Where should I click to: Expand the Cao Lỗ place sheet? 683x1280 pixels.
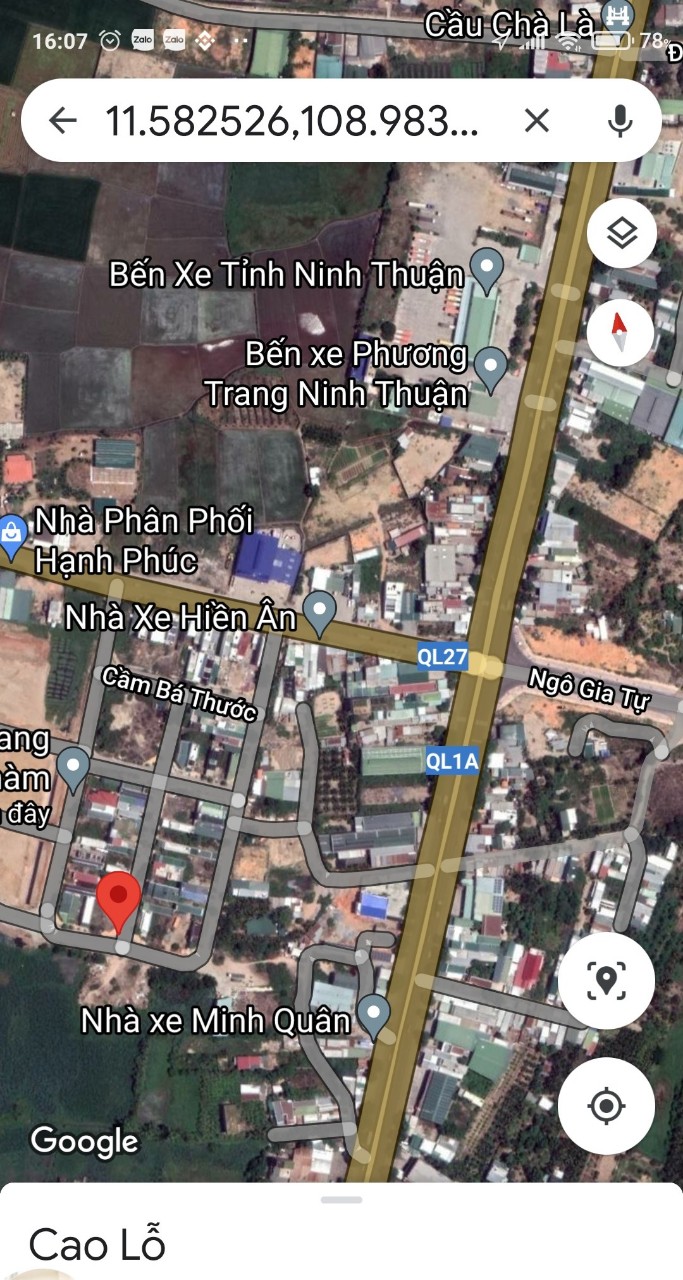tap(341, 1200)
